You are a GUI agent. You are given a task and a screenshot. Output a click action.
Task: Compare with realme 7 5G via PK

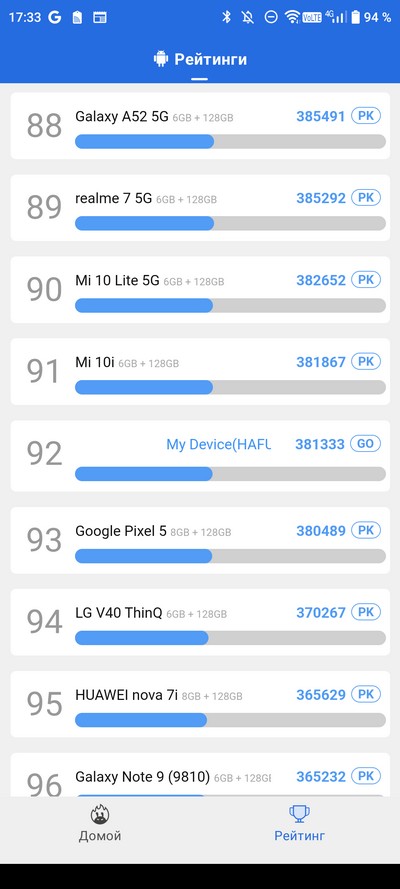tap(366, 197)
